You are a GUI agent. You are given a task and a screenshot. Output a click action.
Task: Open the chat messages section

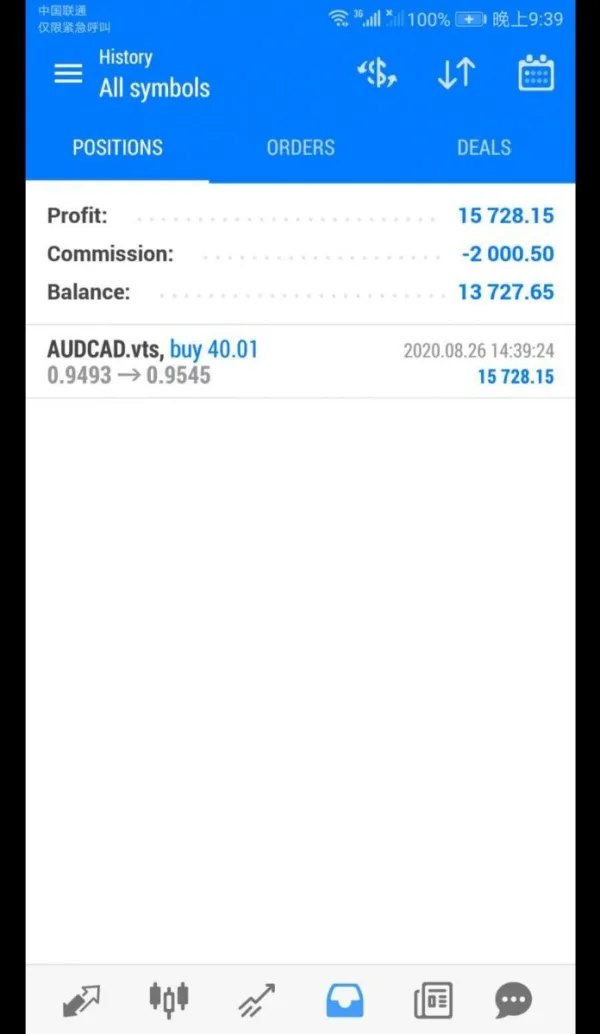[x=514, y=999]
